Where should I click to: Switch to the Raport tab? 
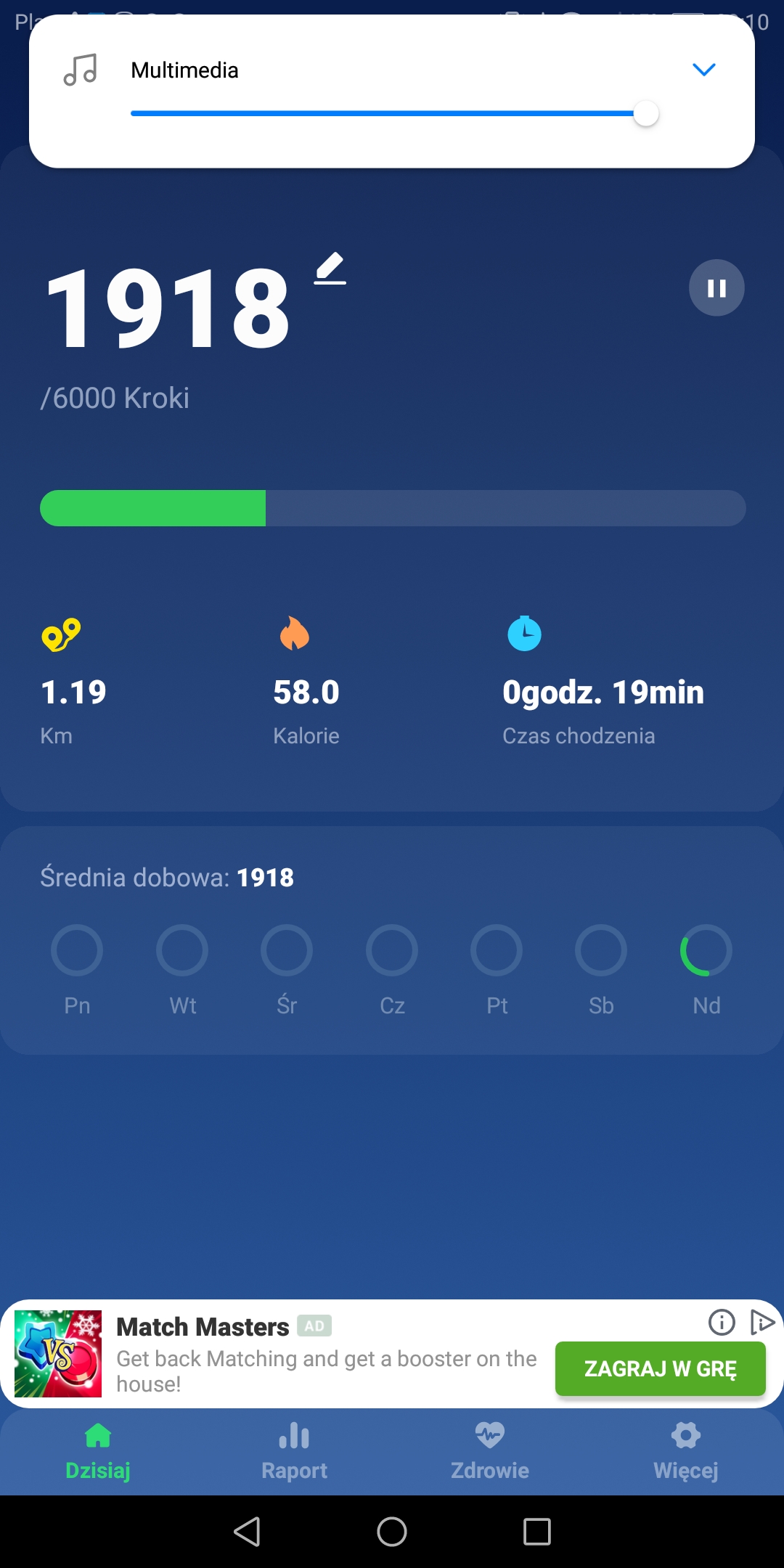294,1452
